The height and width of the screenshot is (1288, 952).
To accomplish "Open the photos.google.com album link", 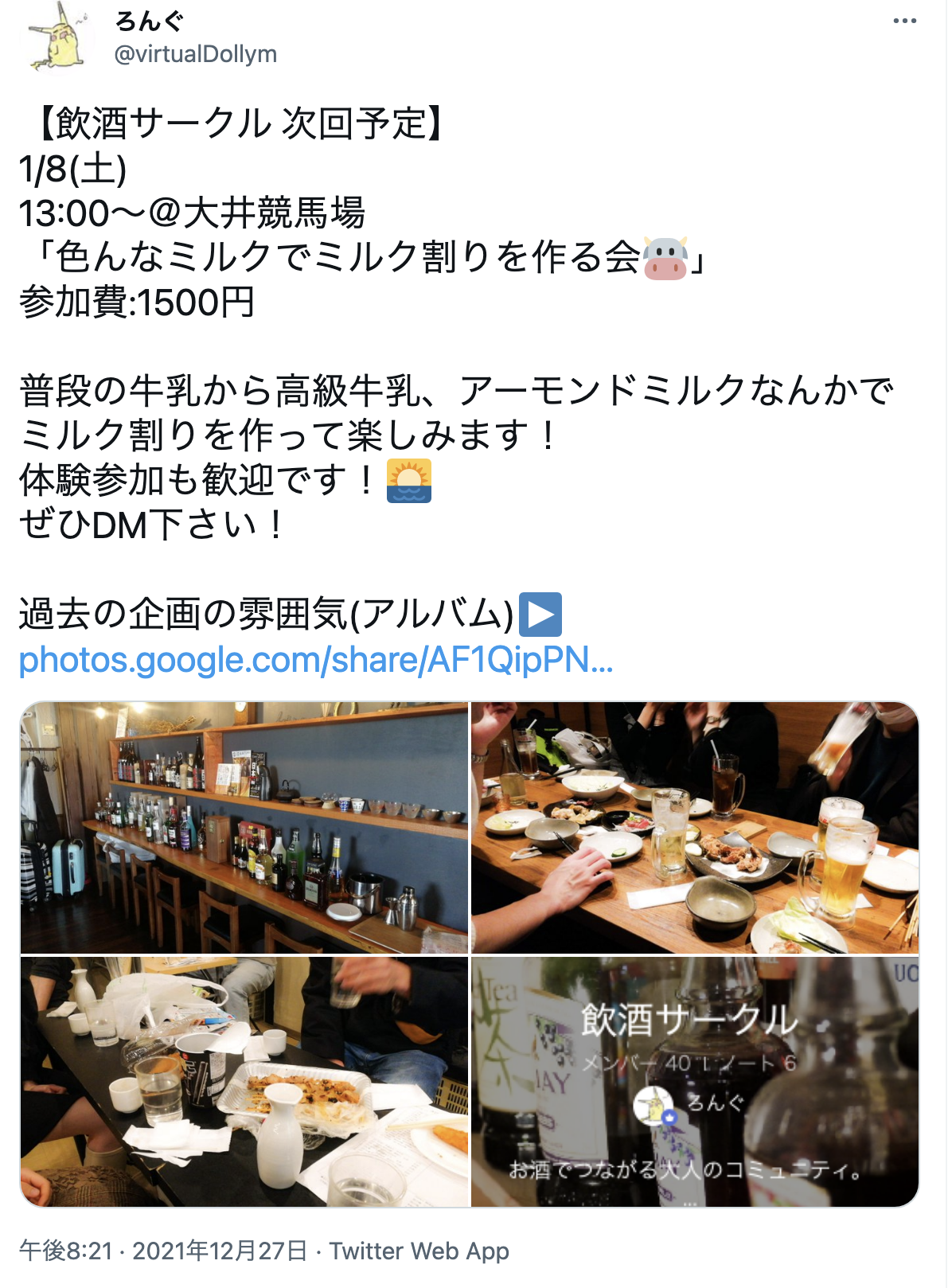I will coord(316,660).
